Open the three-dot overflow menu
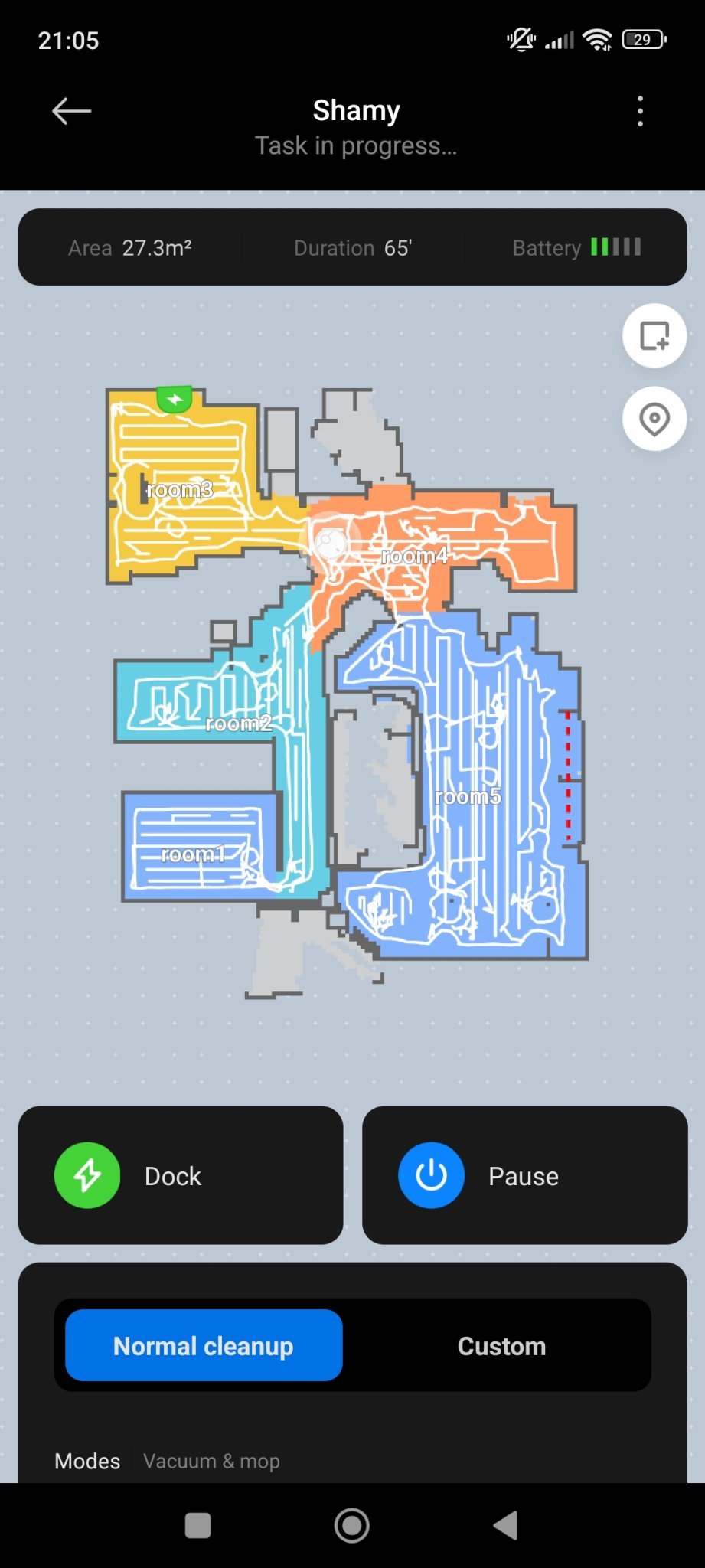This screenshot has height=1568, width=705. 640,112
